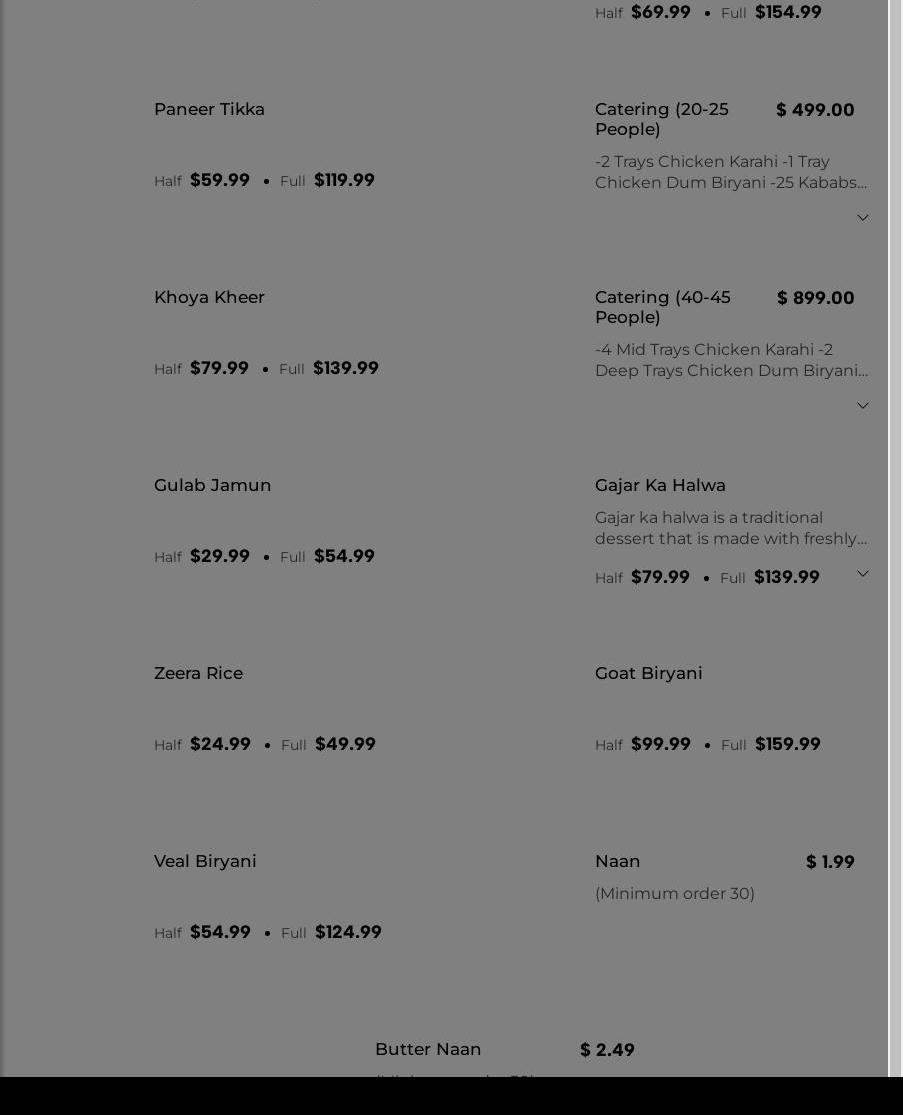Select the Naan item

pos(617,861)
